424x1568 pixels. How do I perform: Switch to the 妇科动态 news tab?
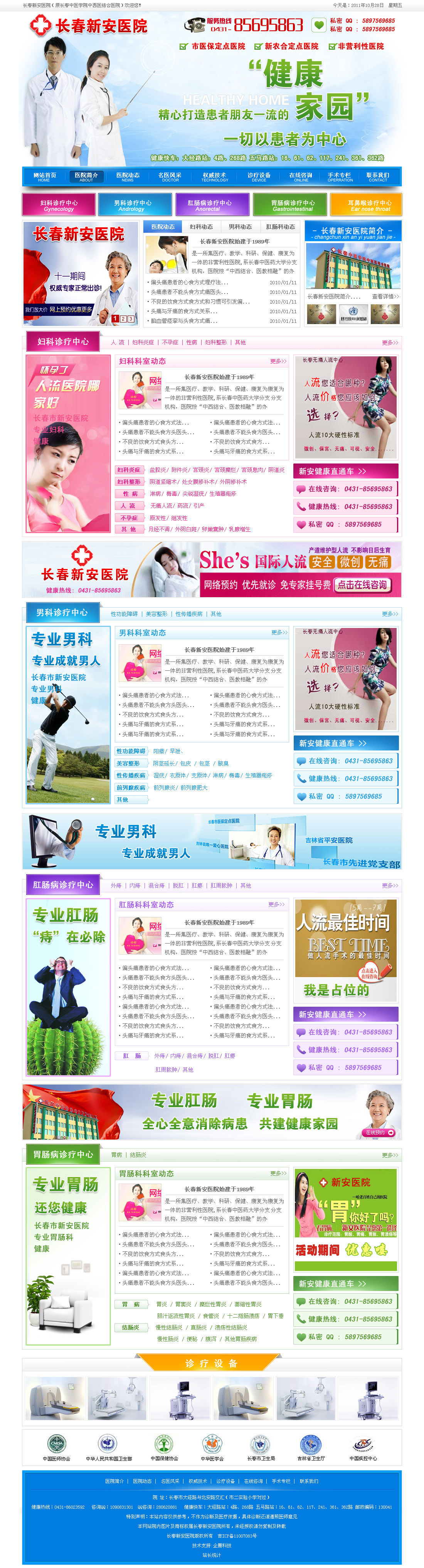(201, 227)
